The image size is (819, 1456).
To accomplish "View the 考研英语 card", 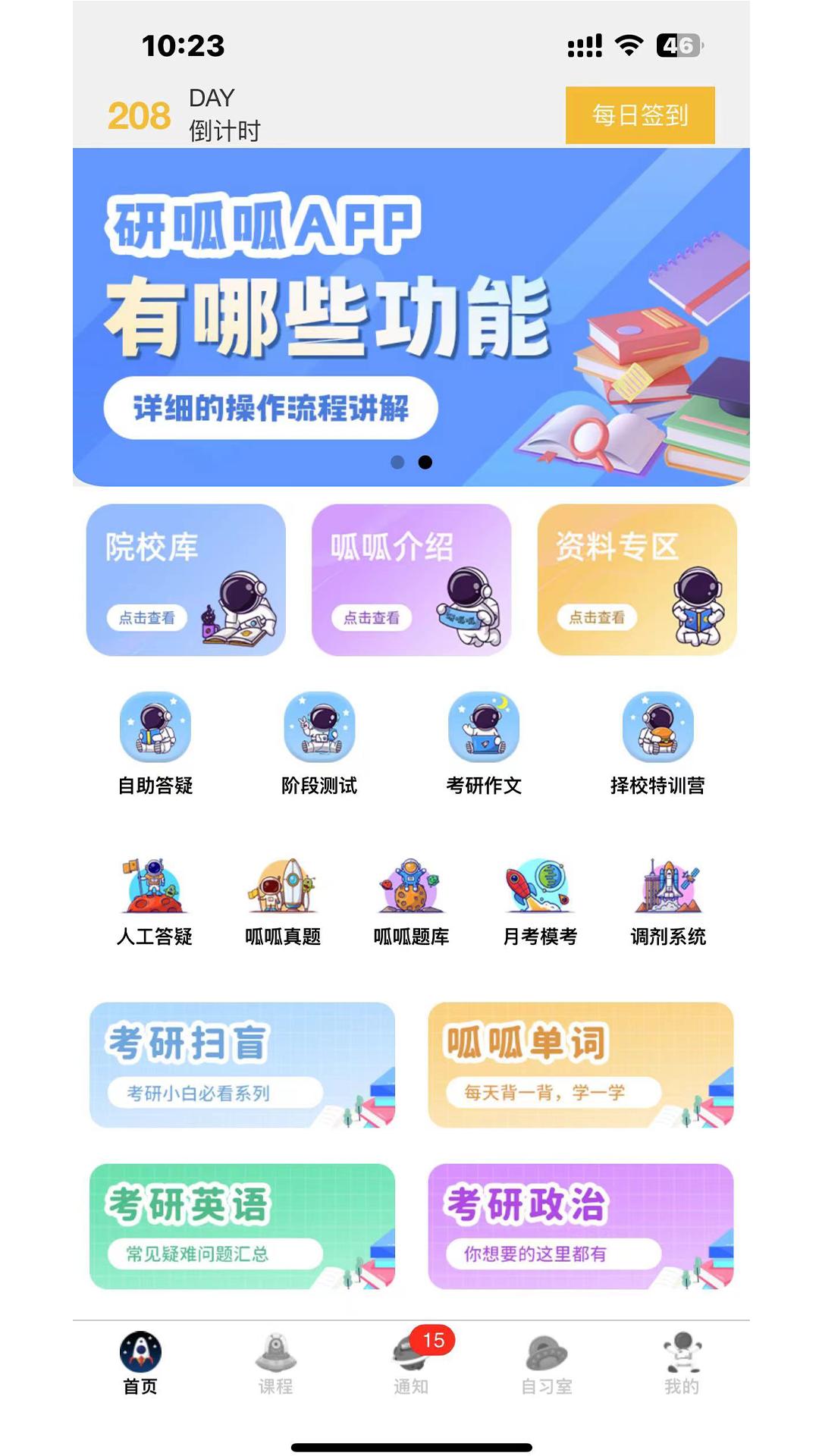I will pyautogui.click(x=242, y=1226).
